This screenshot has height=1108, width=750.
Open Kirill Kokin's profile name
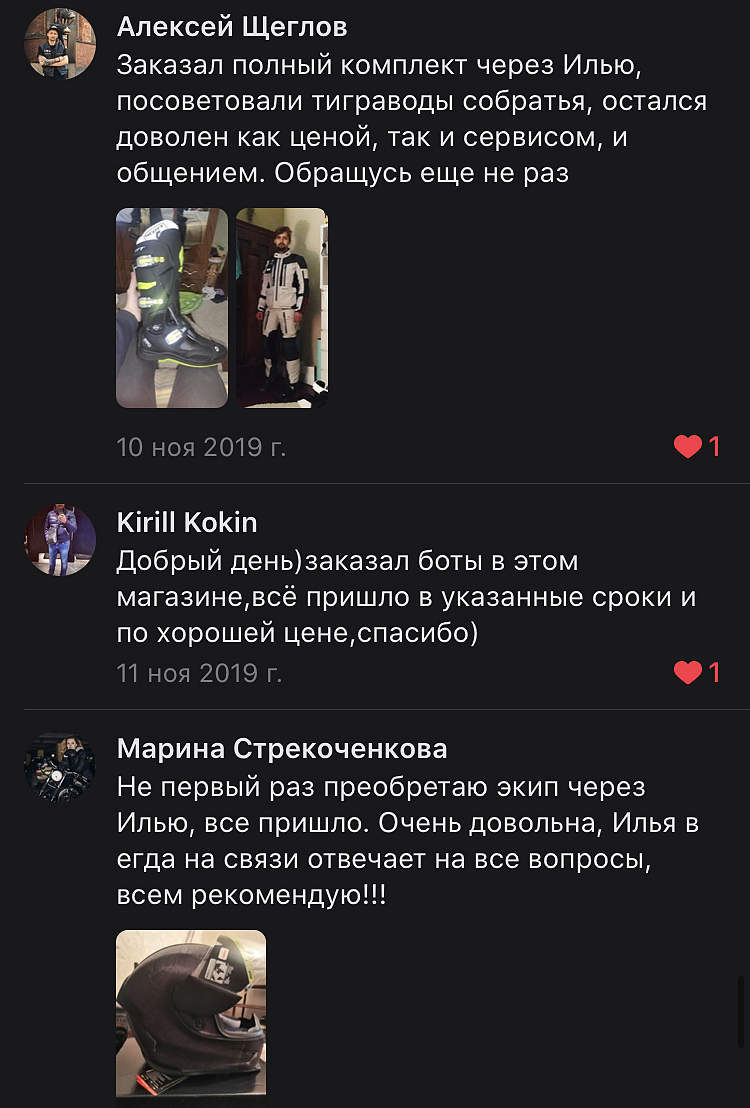coord(187,522)
